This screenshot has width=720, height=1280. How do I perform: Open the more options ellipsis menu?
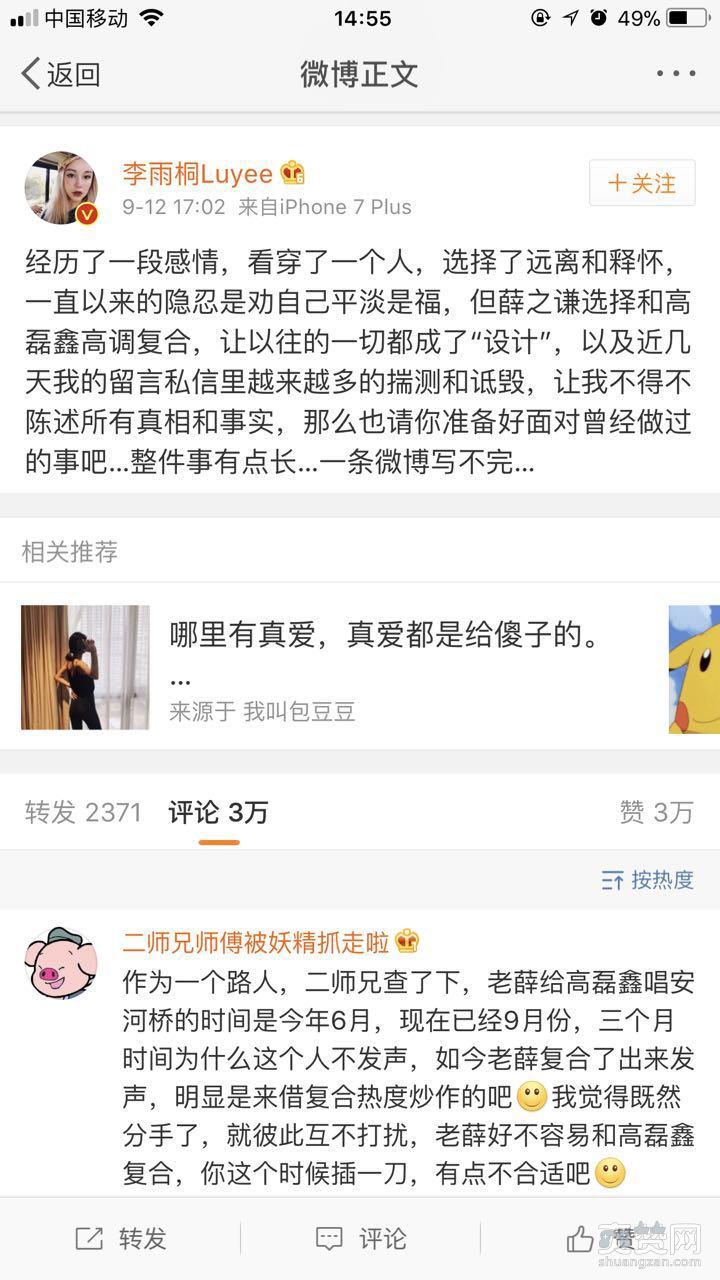click(x=677, y=72)
